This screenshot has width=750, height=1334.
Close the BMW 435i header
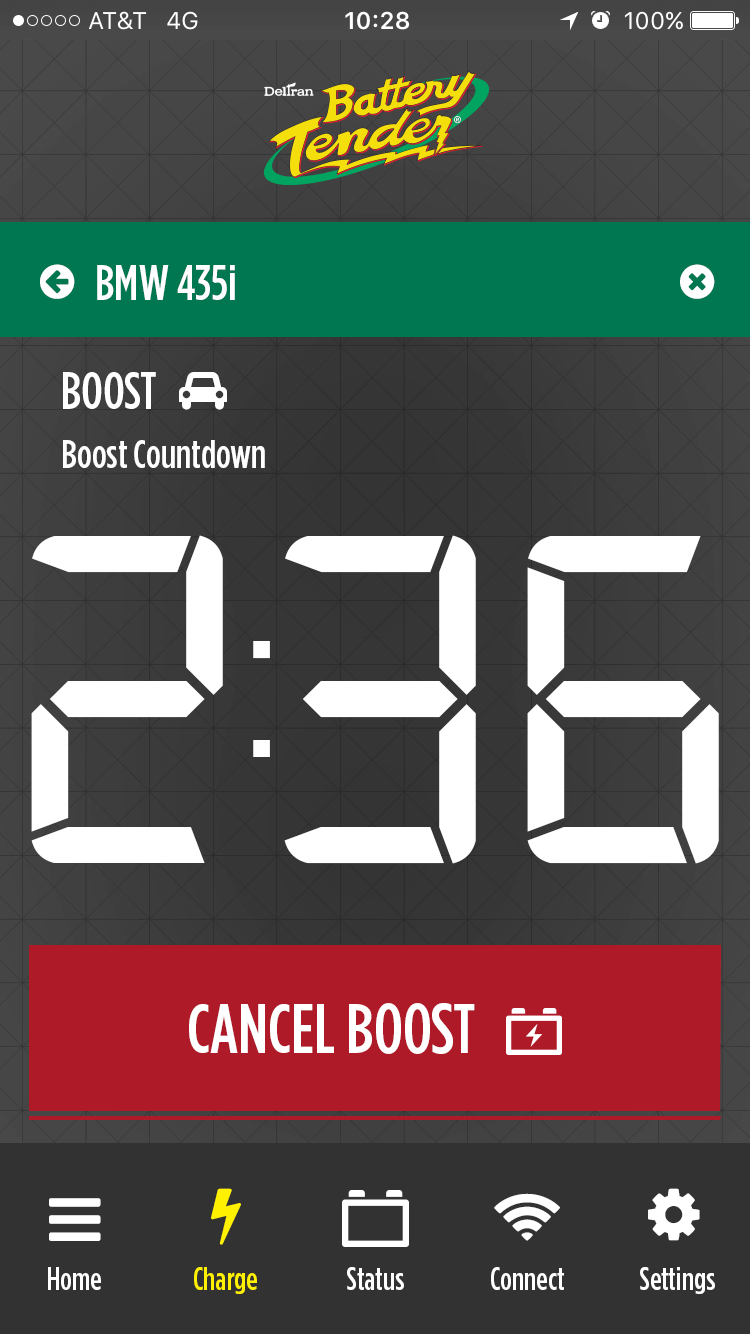pyautogui.click(x=697, y=283)
